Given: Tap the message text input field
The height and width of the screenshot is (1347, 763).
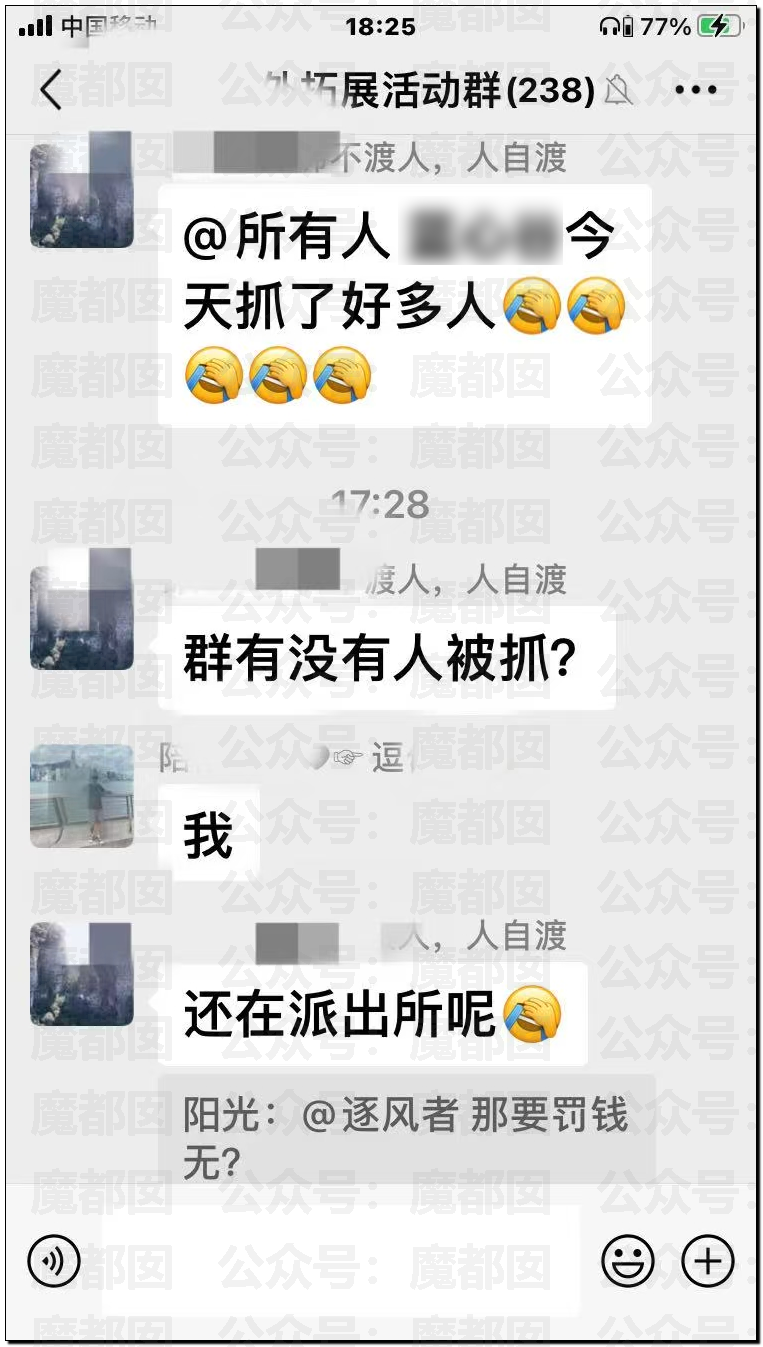Looking at the screenshot, I should click(x=340, y=1260).
